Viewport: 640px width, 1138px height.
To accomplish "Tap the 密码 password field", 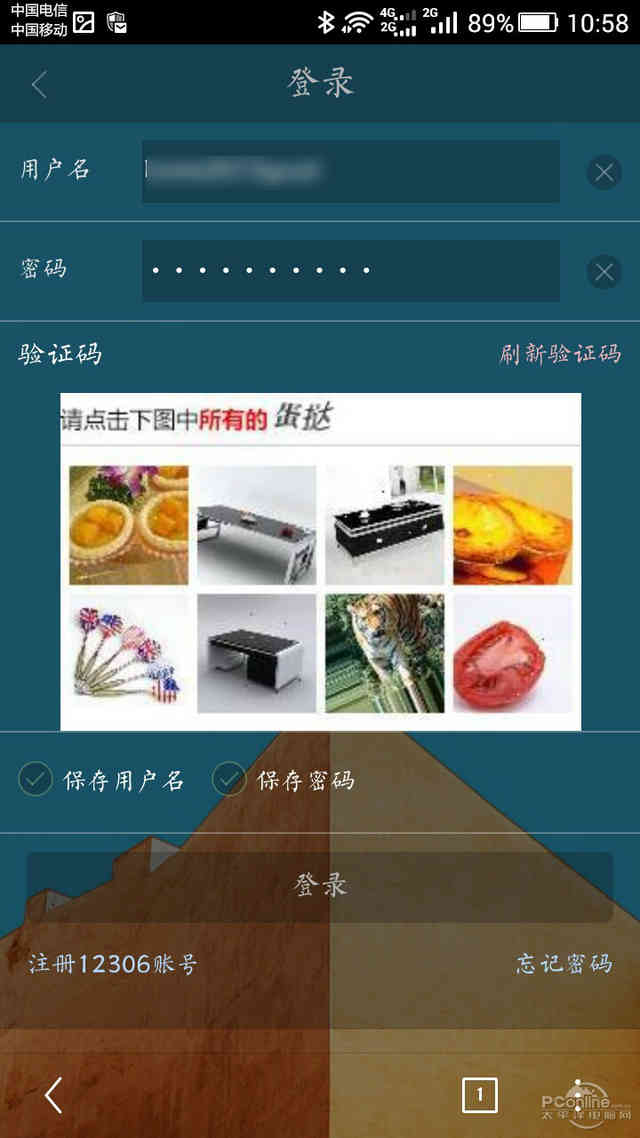I will coord(350,270).
